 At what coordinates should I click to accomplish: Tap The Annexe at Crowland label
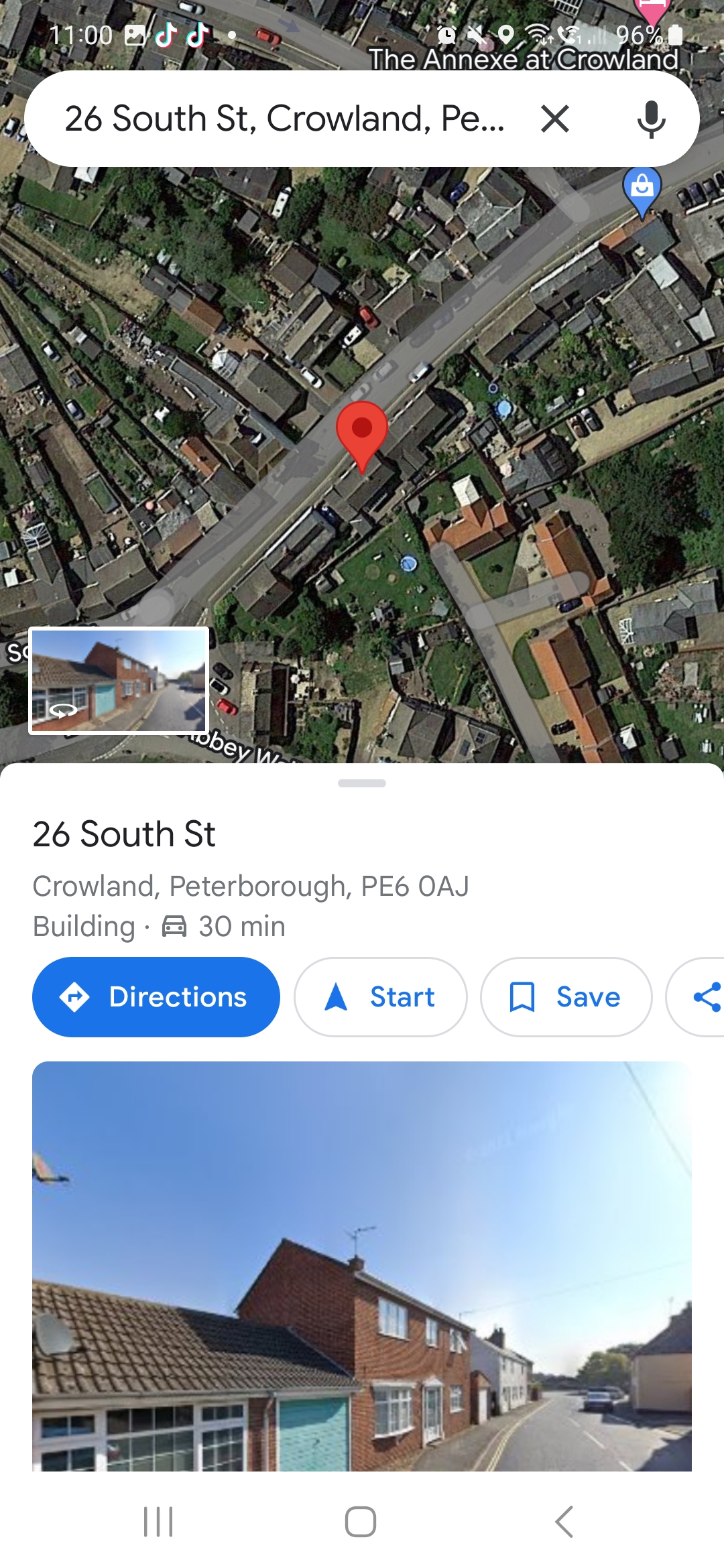[526, 60]
